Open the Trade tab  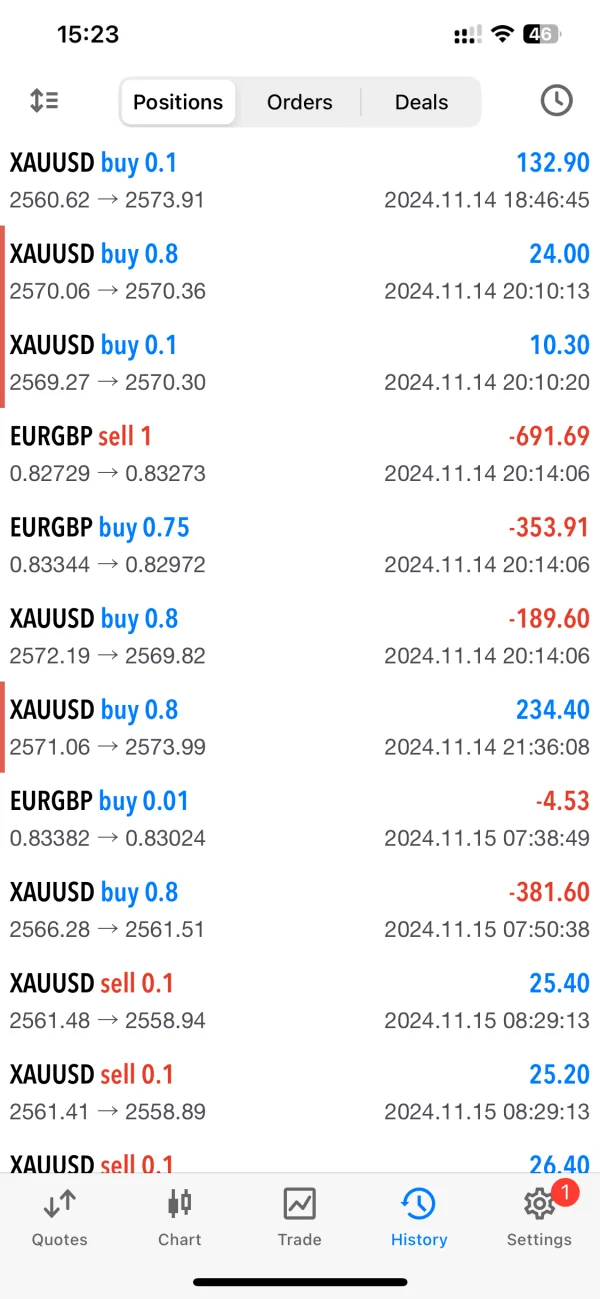299,1216
